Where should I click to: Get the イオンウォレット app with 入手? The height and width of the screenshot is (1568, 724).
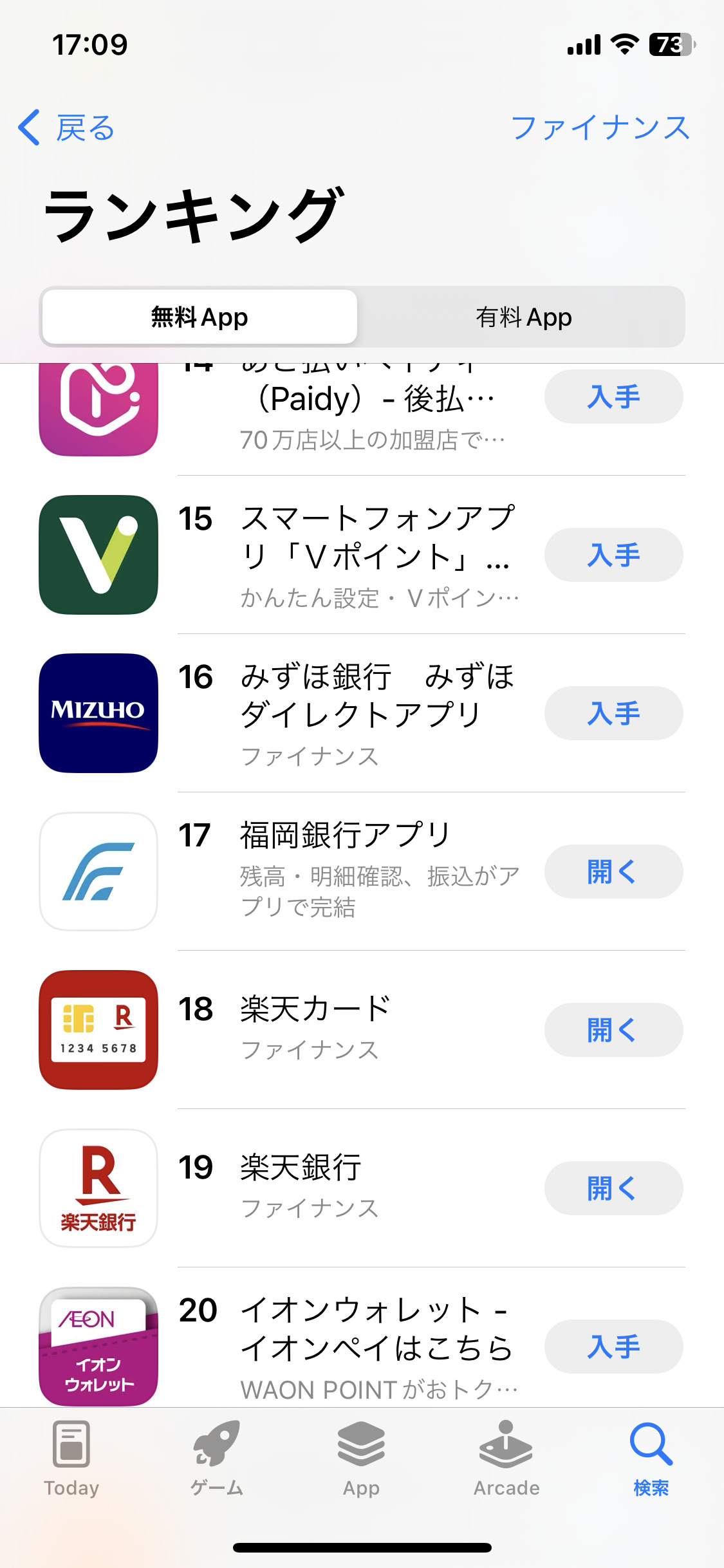point(613,1347)
